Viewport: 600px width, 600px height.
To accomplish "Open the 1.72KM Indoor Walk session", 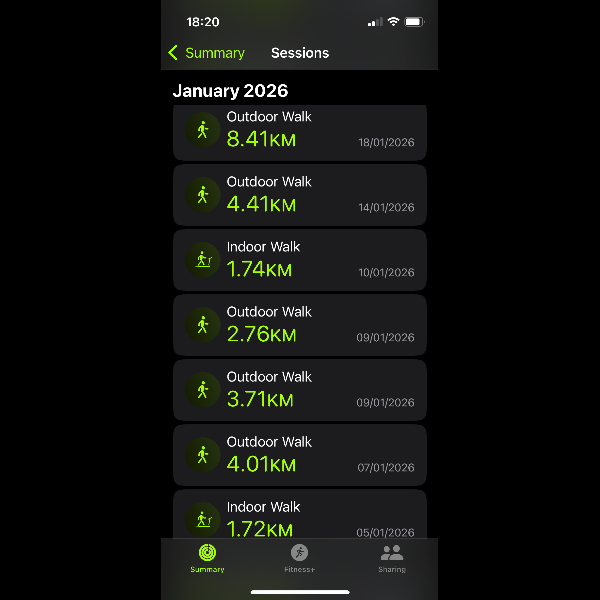I will (x=300, y=517).
